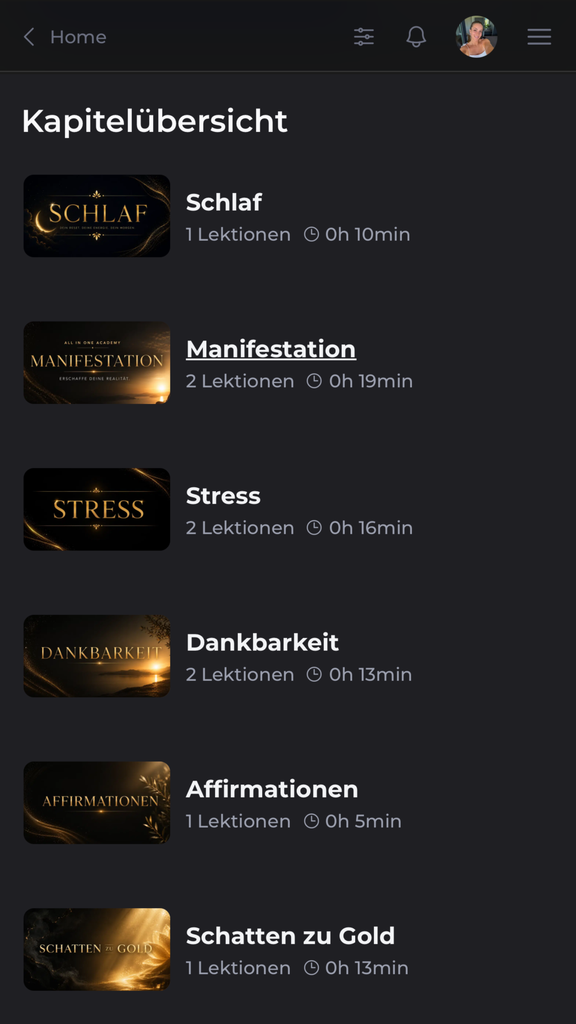Viewport: 576px width, 1024px height.
Task: Open the filter settings sliders icon
Action: 364,37
